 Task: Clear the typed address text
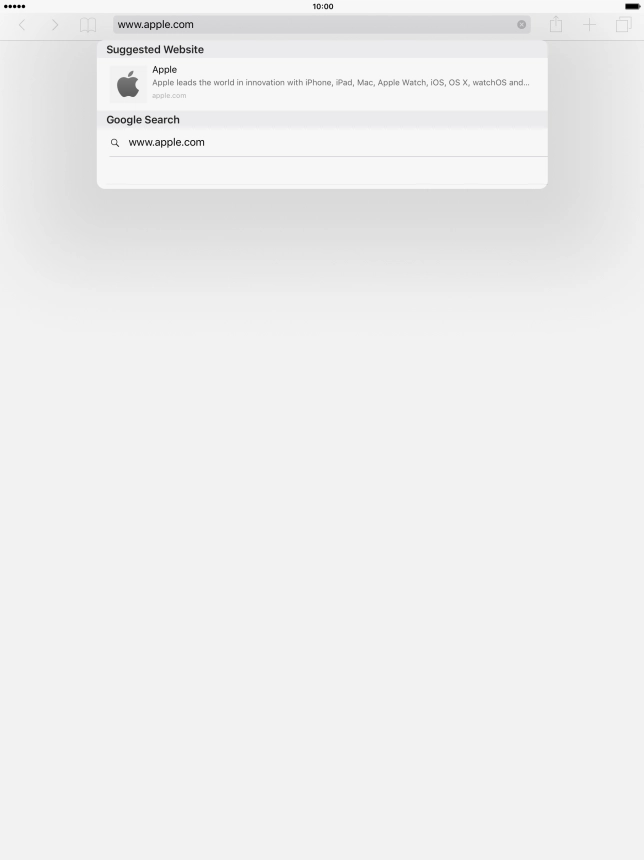[x=522, y=24]
